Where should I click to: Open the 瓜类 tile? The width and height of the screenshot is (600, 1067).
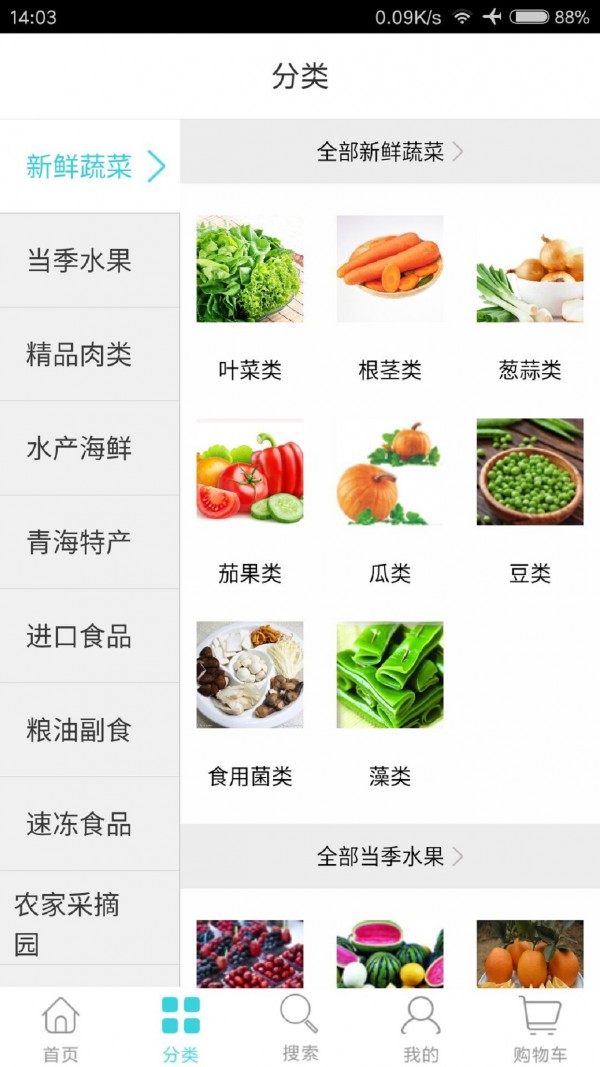pos(390,495)
